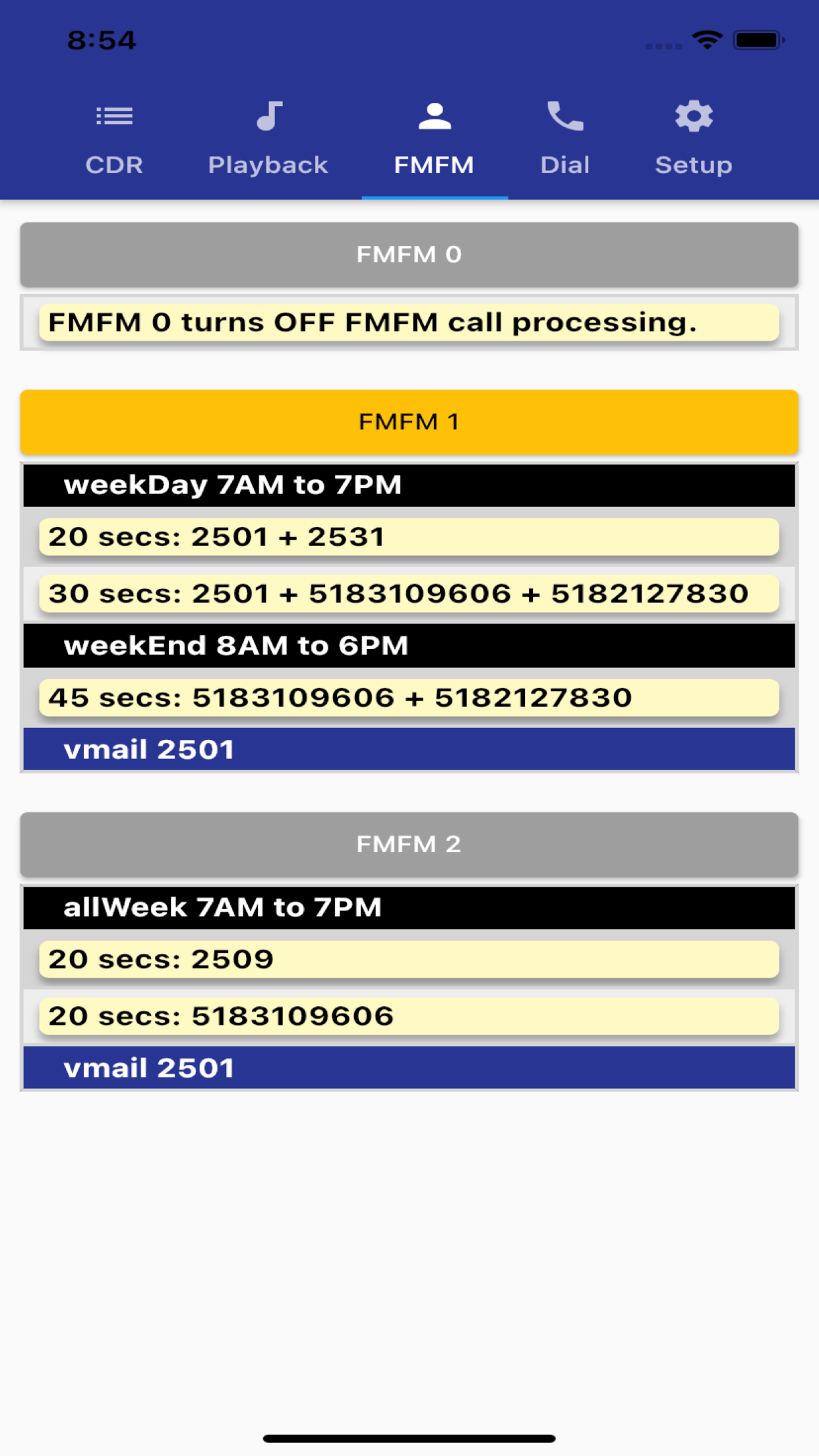
Task: Go to the Dial tab
Action: [x=564, y=138]
